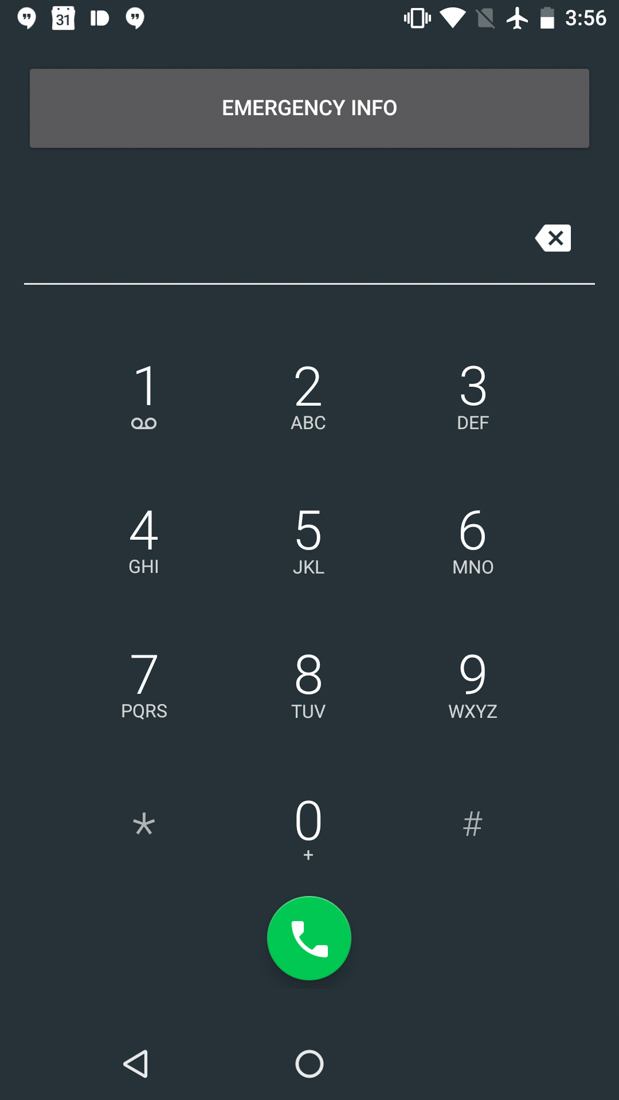Enter the pound hash symbol
The image size is (619, 1100).
coord(472,825)
